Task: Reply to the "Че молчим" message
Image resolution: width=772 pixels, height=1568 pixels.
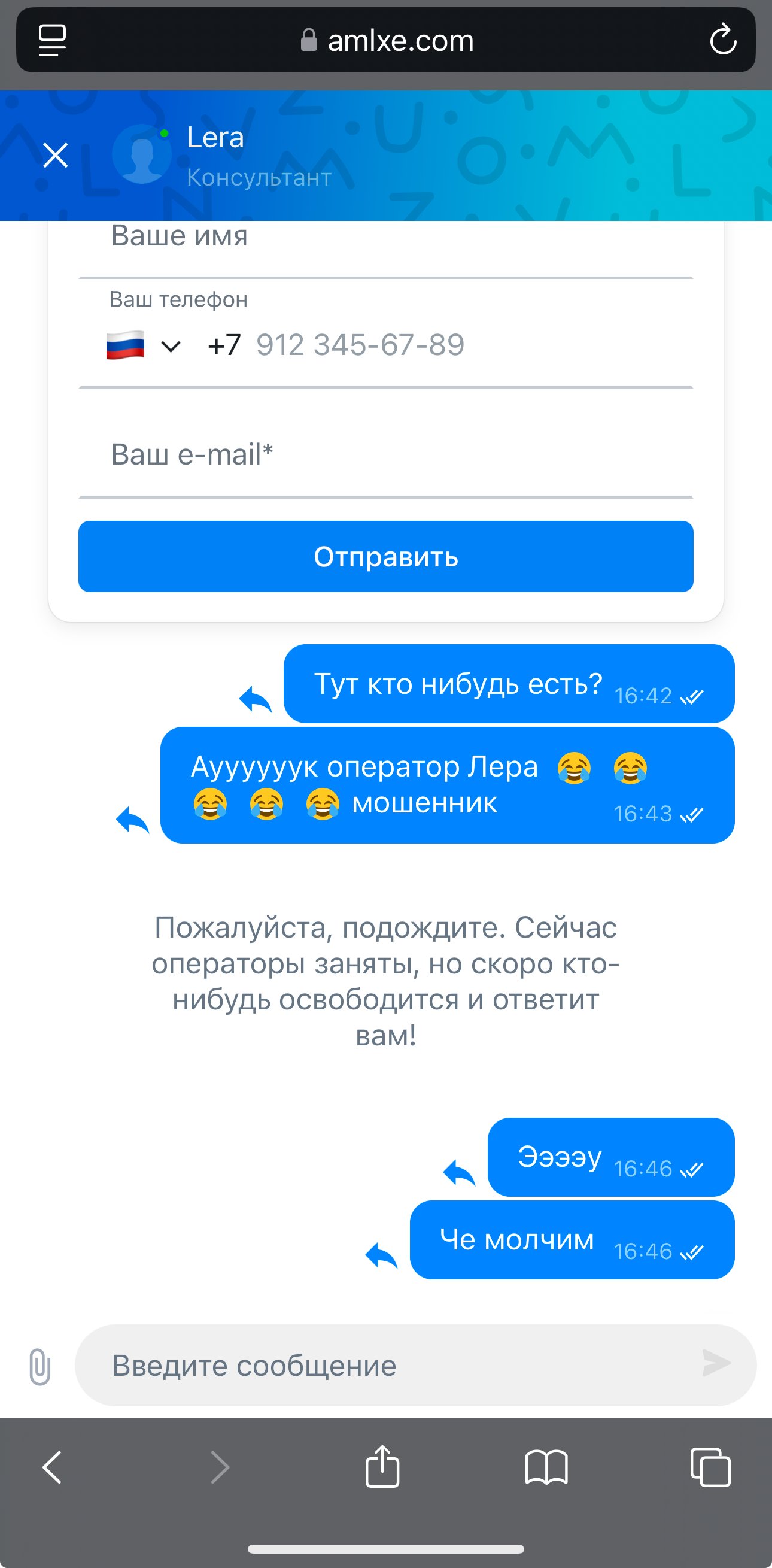Action: 381,1255
